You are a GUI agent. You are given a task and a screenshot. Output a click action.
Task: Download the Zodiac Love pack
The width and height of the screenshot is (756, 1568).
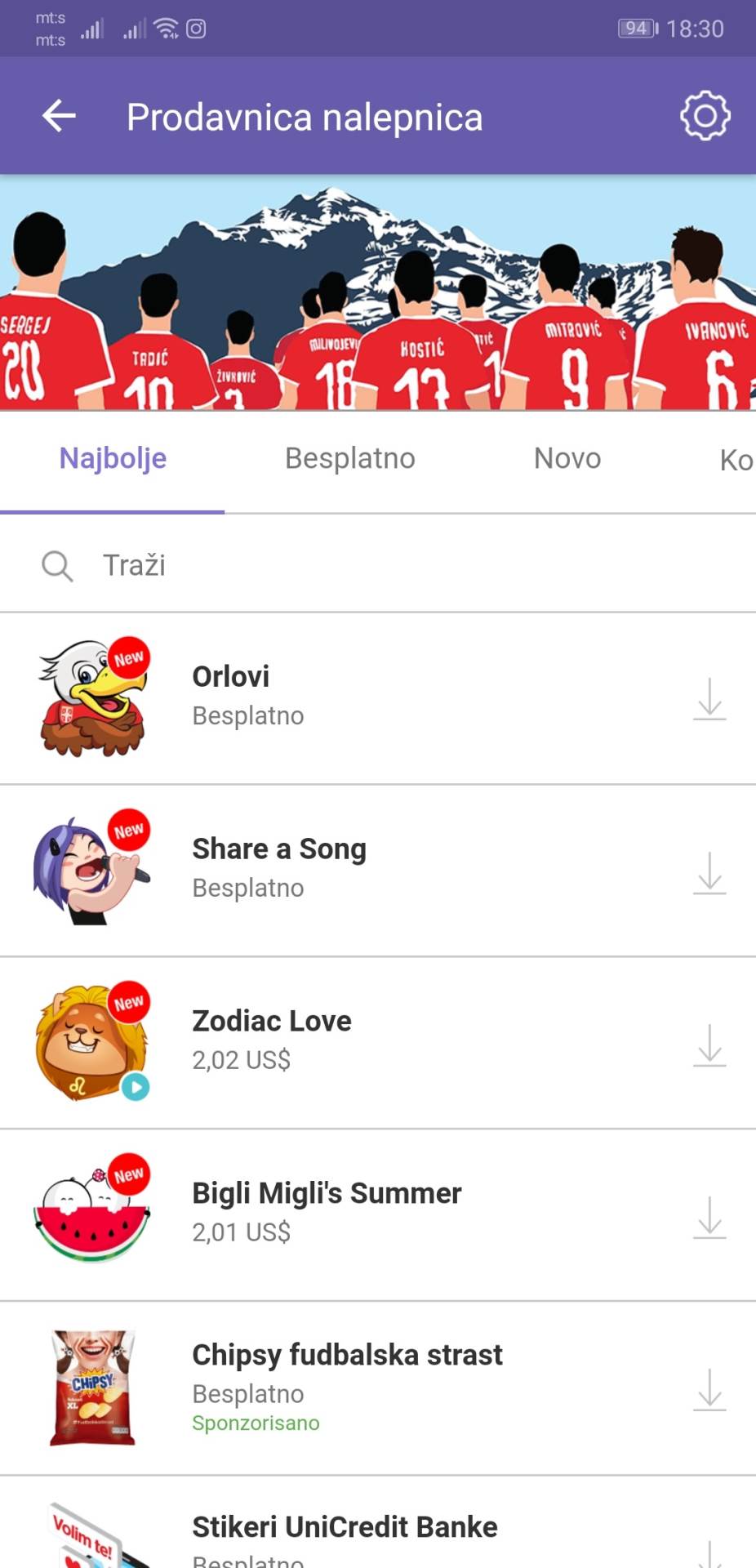[709, 1049]
